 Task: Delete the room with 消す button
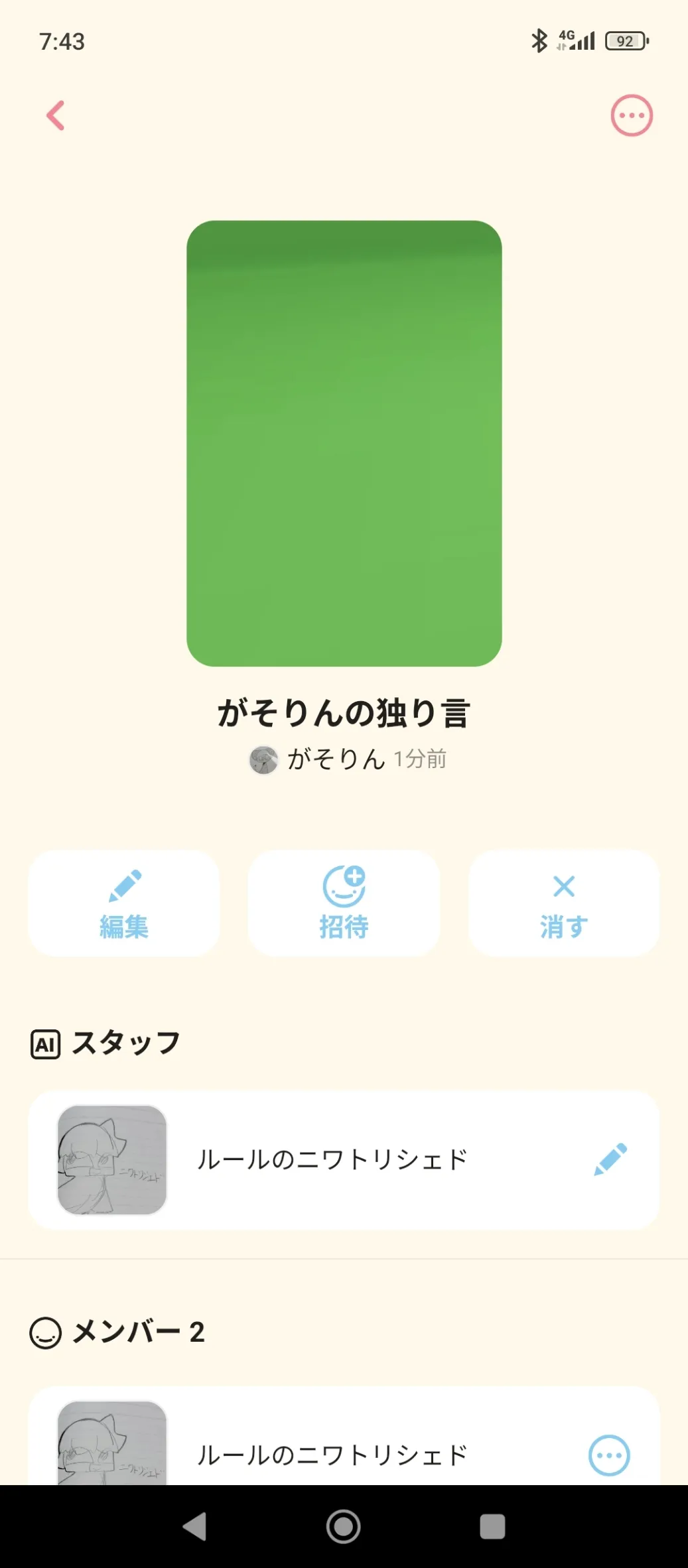564,903
